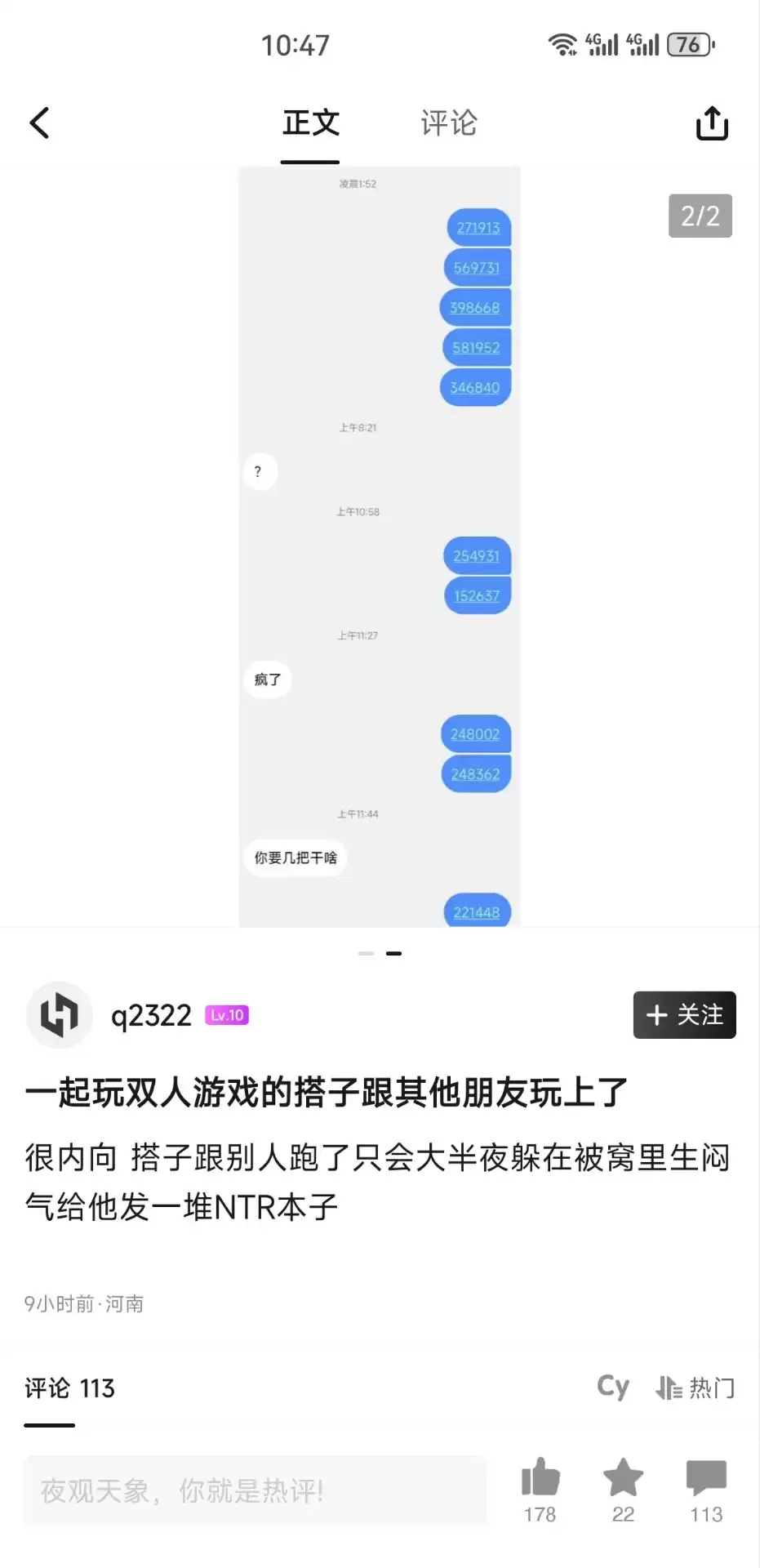Open q2322's profile avatar

pos(59,1015)
